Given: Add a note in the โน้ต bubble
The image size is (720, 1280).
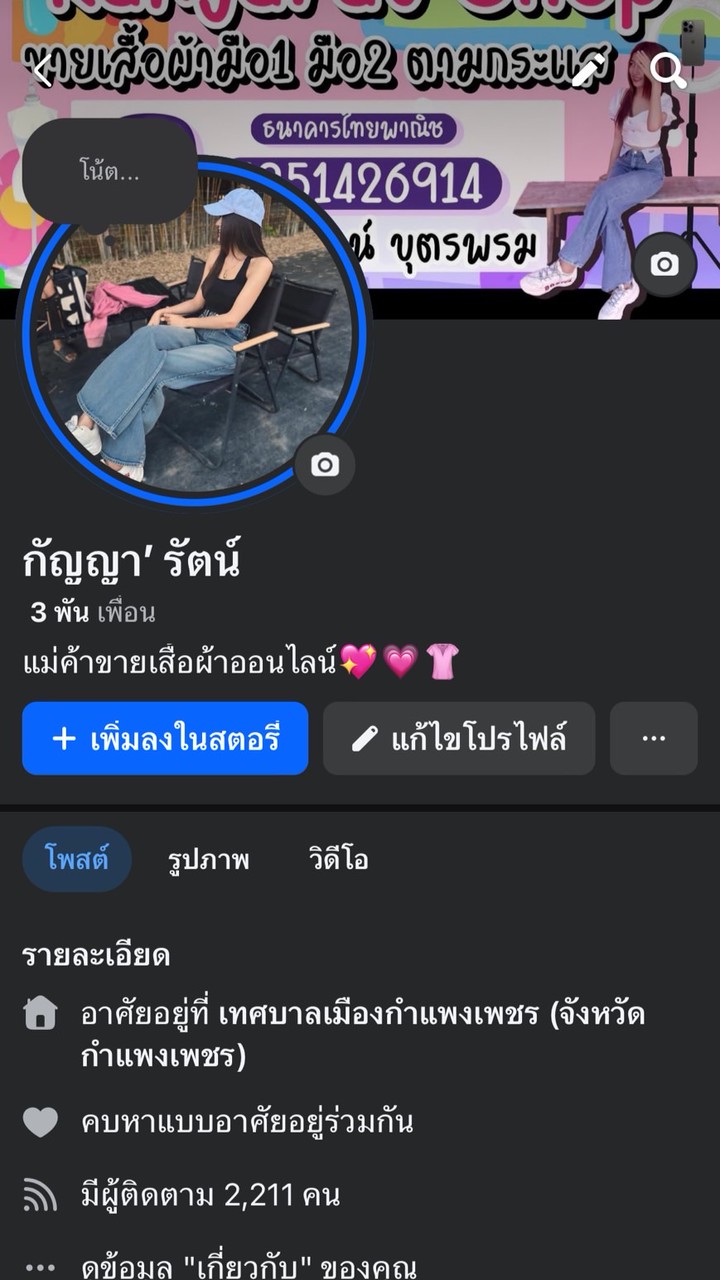Looking at the screenshot, I should pyautogui.click(x=110, y=172).
